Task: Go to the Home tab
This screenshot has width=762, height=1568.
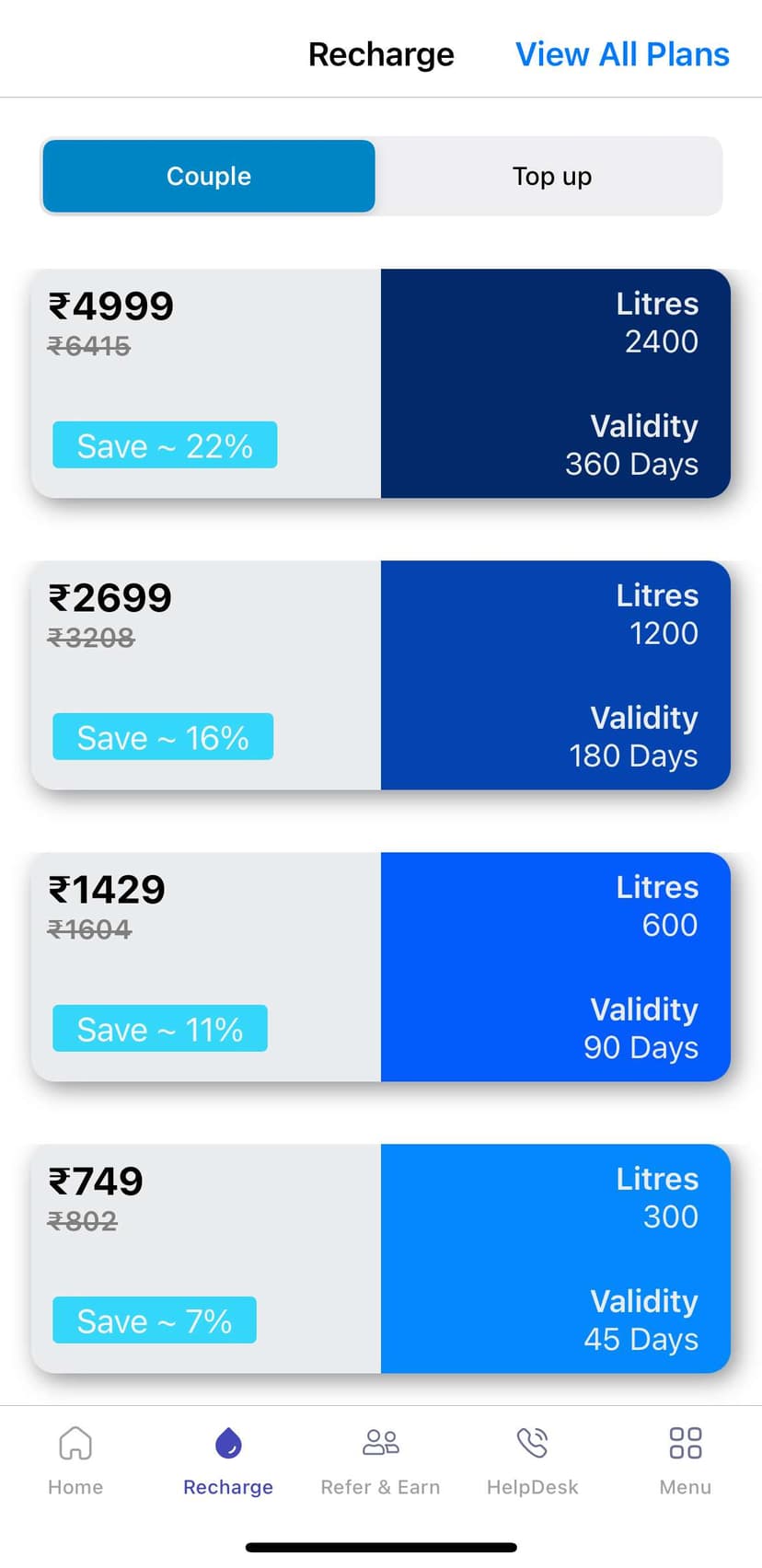Action: point(75,1459)
